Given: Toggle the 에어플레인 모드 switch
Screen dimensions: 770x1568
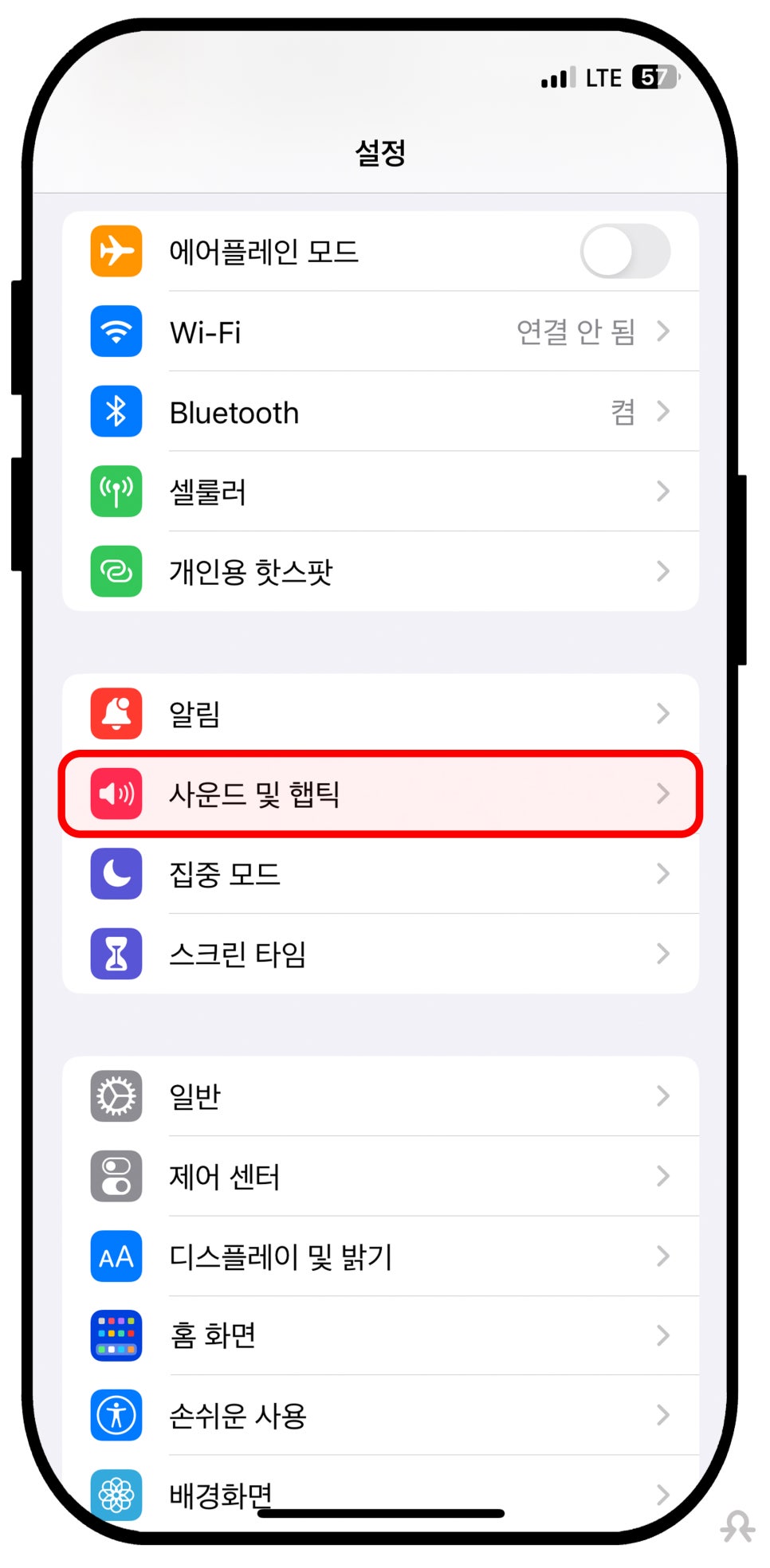Looking at the screenshot, I should point(625,251).
